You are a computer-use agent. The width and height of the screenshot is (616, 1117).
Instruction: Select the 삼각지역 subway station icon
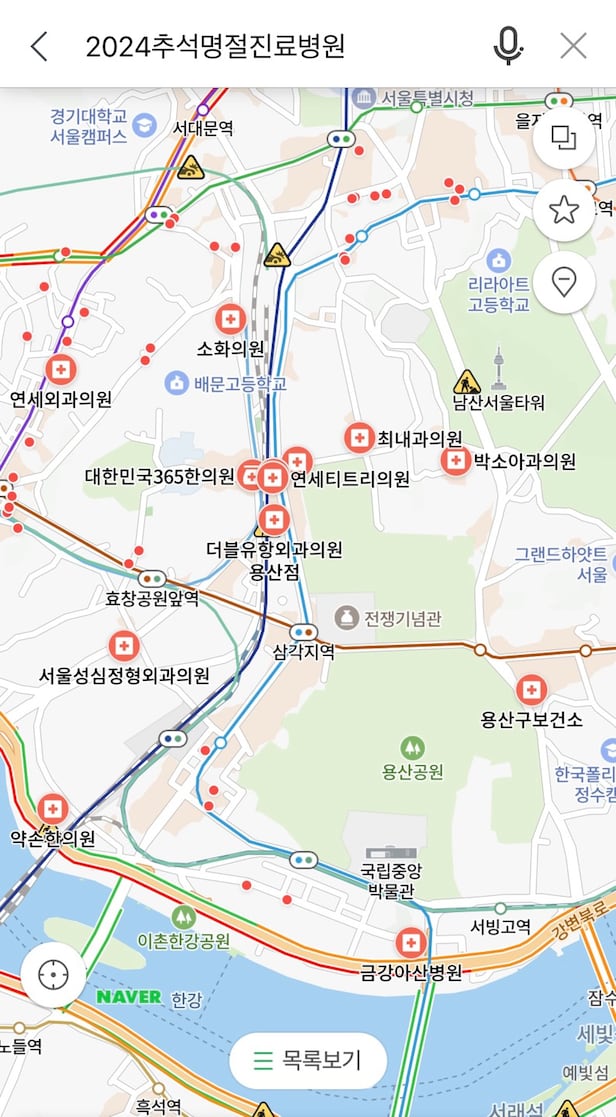(303, 632)
